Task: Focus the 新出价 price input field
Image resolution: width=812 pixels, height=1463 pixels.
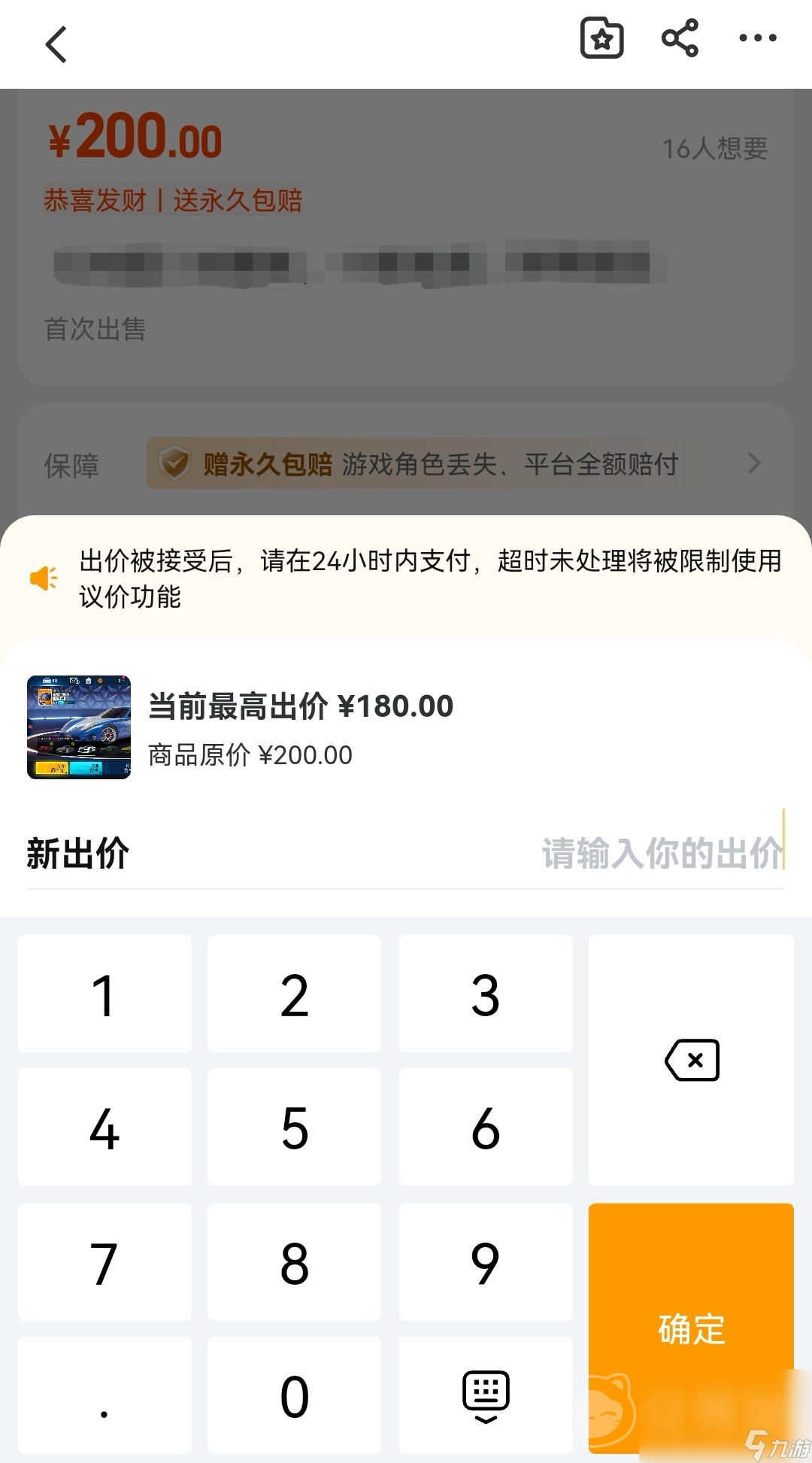Action: 662,854
